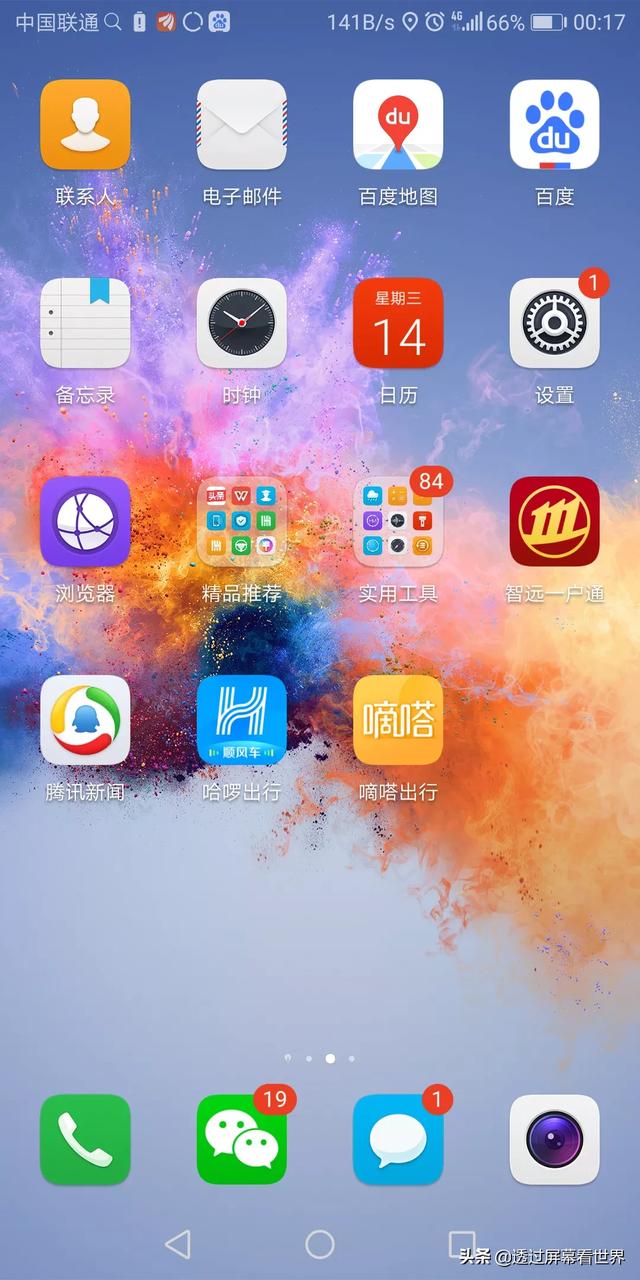This screenshot has height=1280, width=640.
Task: Open 设置 settings
Action: 555,323
